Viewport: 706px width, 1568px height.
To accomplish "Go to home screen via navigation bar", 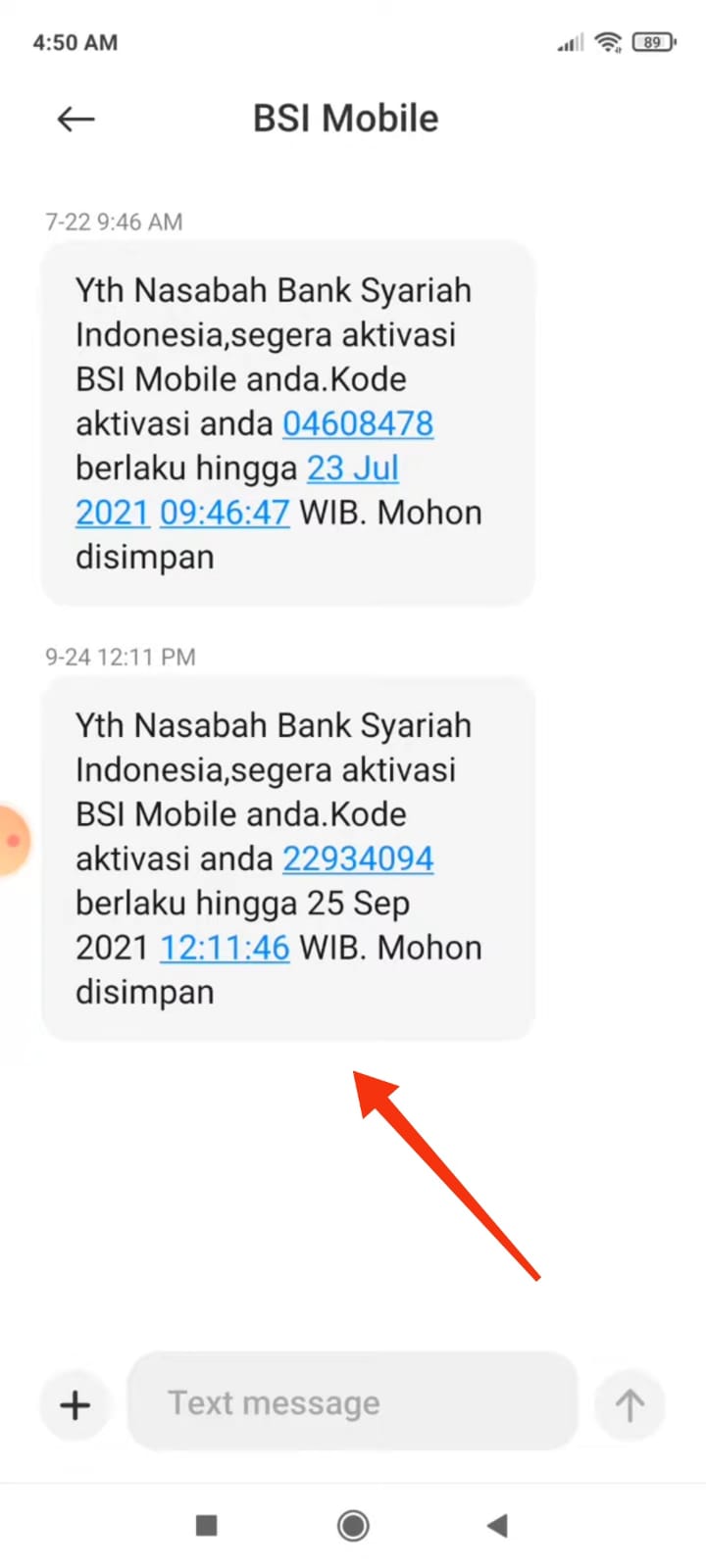I will tap(353, 1525).
